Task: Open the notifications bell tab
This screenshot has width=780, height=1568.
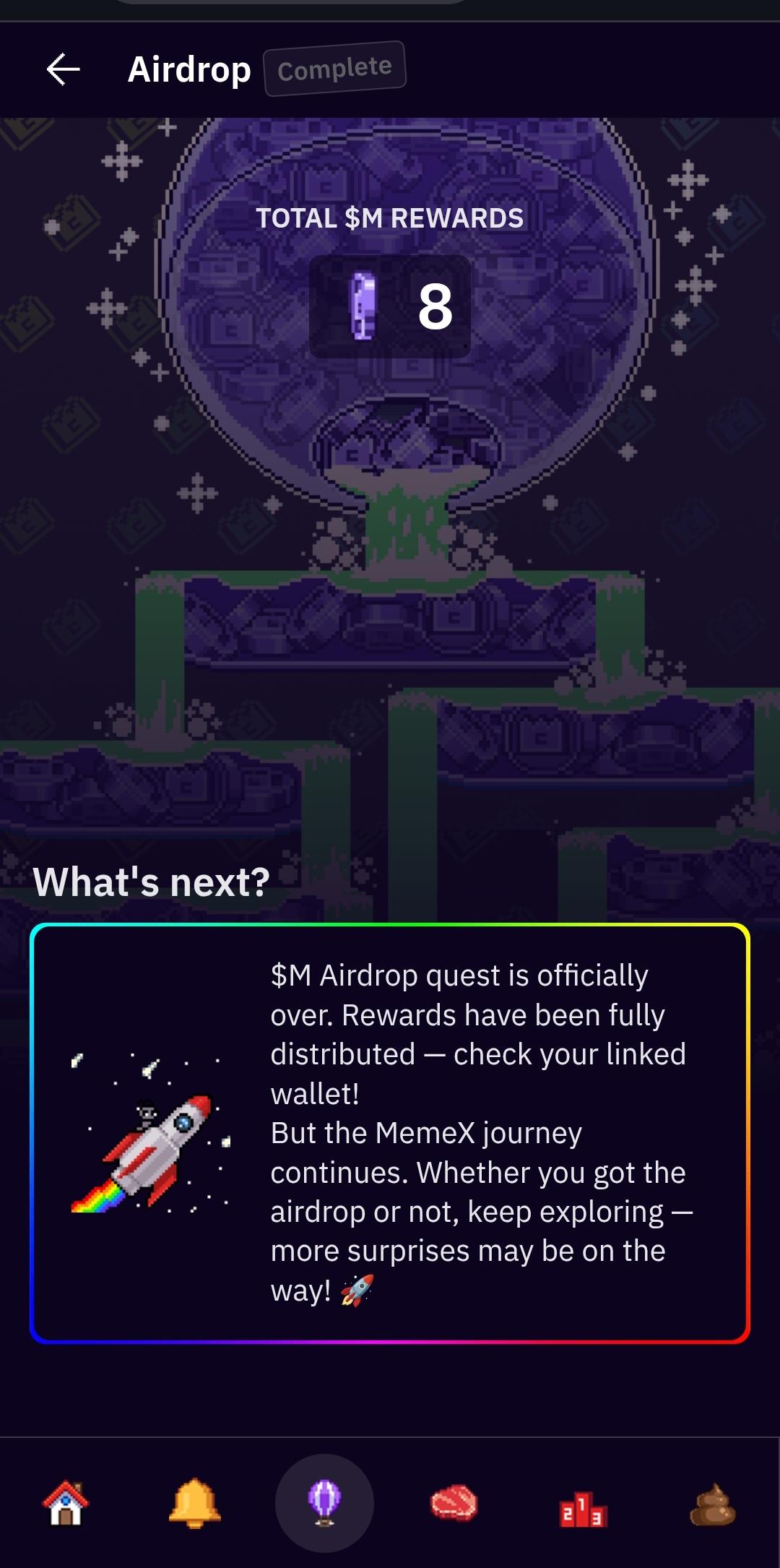Action: point(195,1503)
